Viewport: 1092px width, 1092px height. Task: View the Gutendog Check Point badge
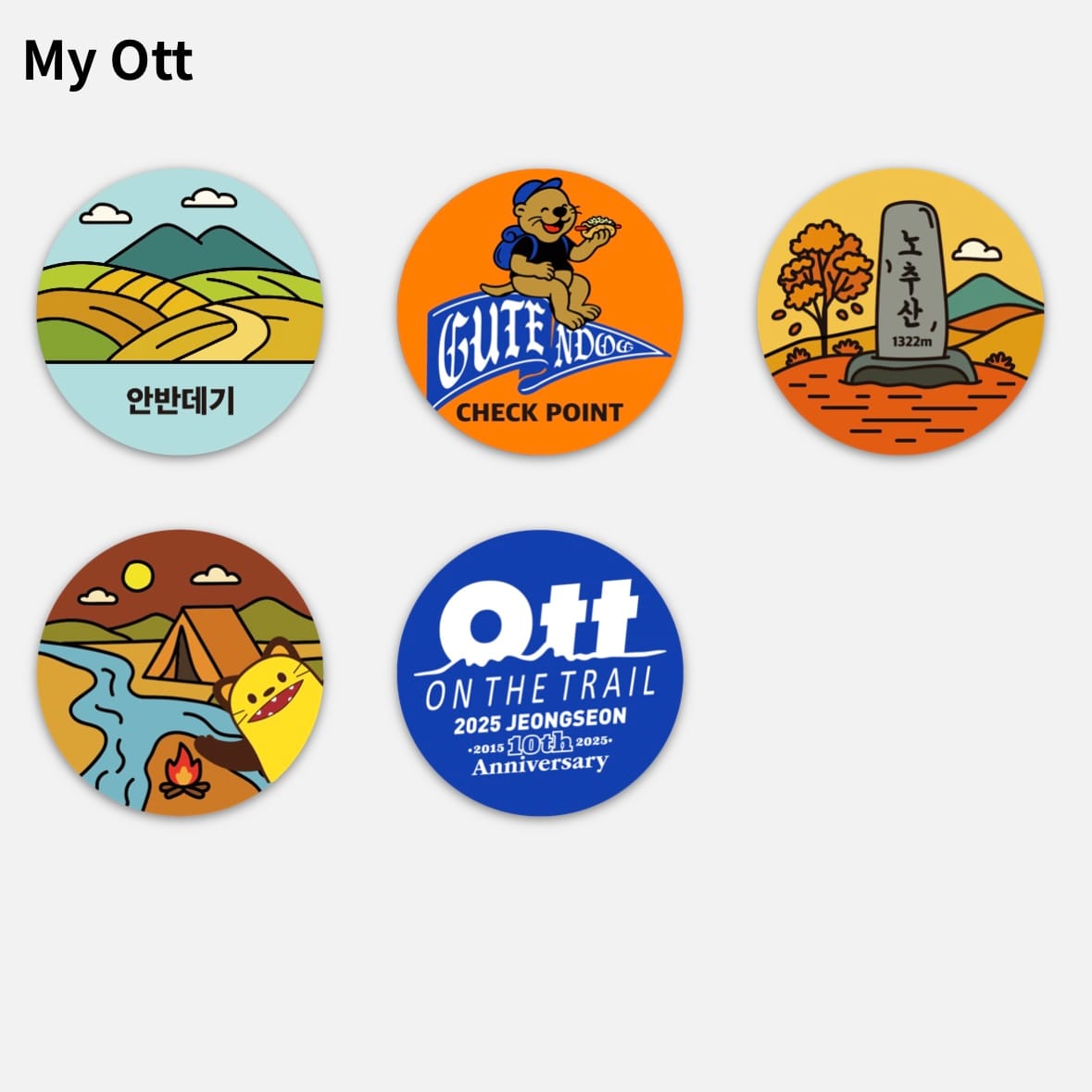click(x=540, y=311)
